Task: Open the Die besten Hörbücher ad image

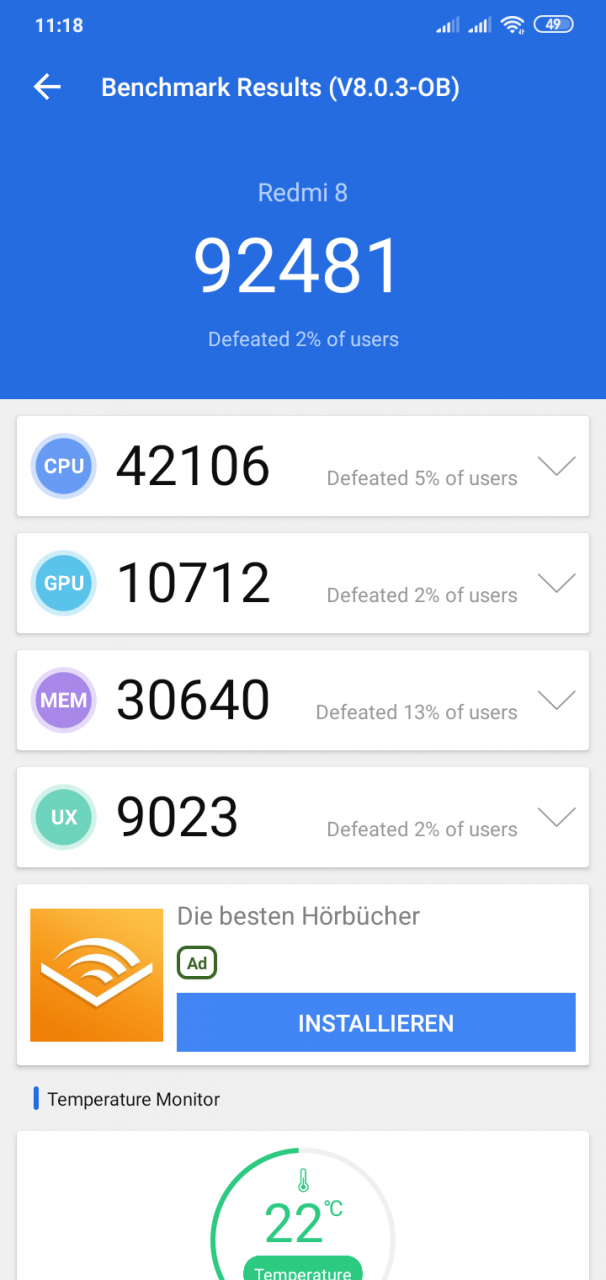Action: tap(97, 975)
